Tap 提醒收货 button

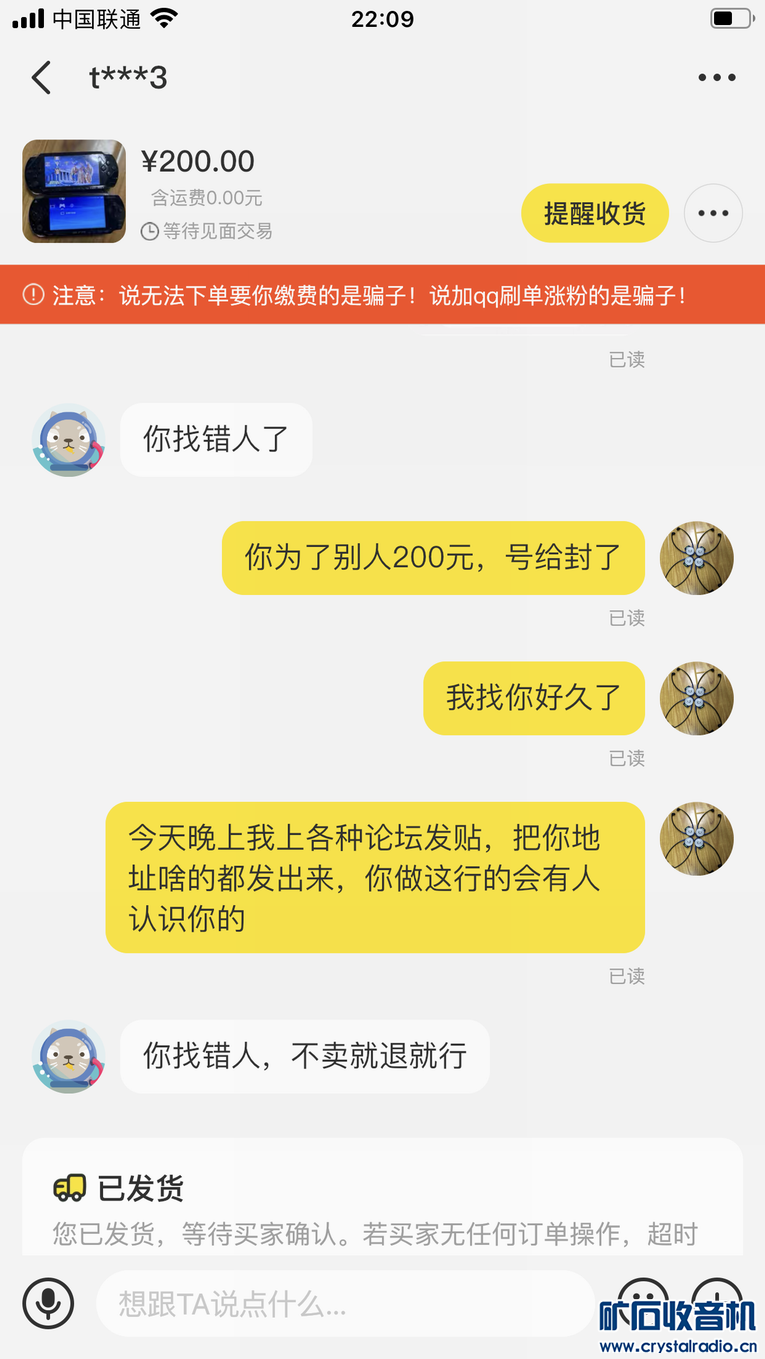point(594,213)
